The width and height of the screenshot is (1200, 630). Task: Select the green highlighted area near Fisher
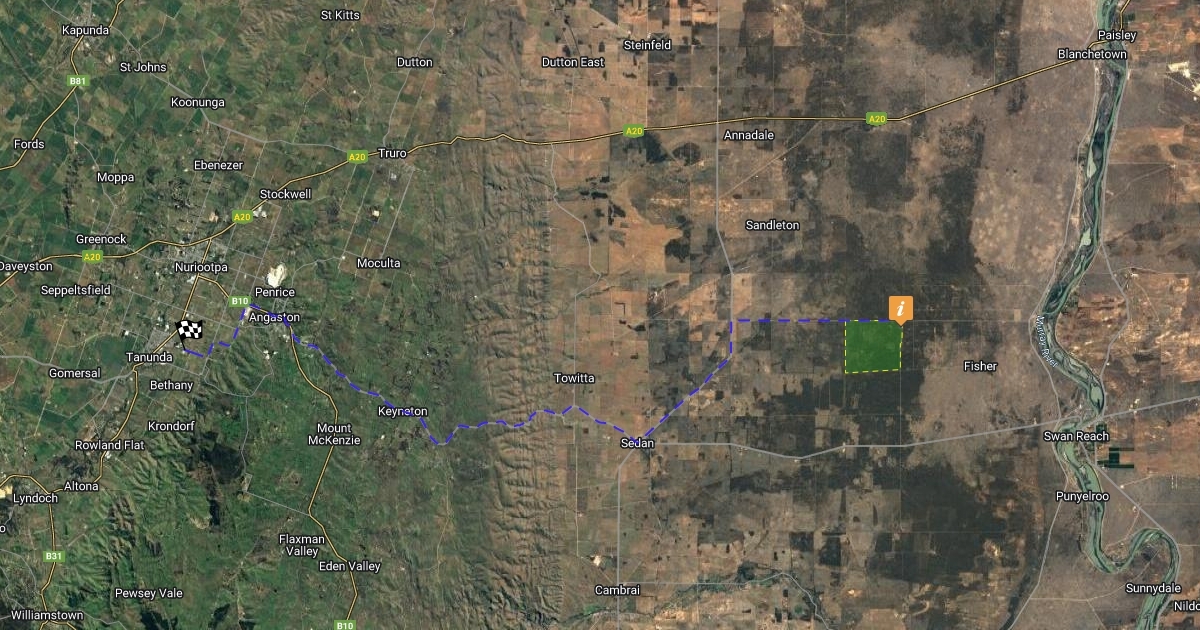(x=873, y=346)
